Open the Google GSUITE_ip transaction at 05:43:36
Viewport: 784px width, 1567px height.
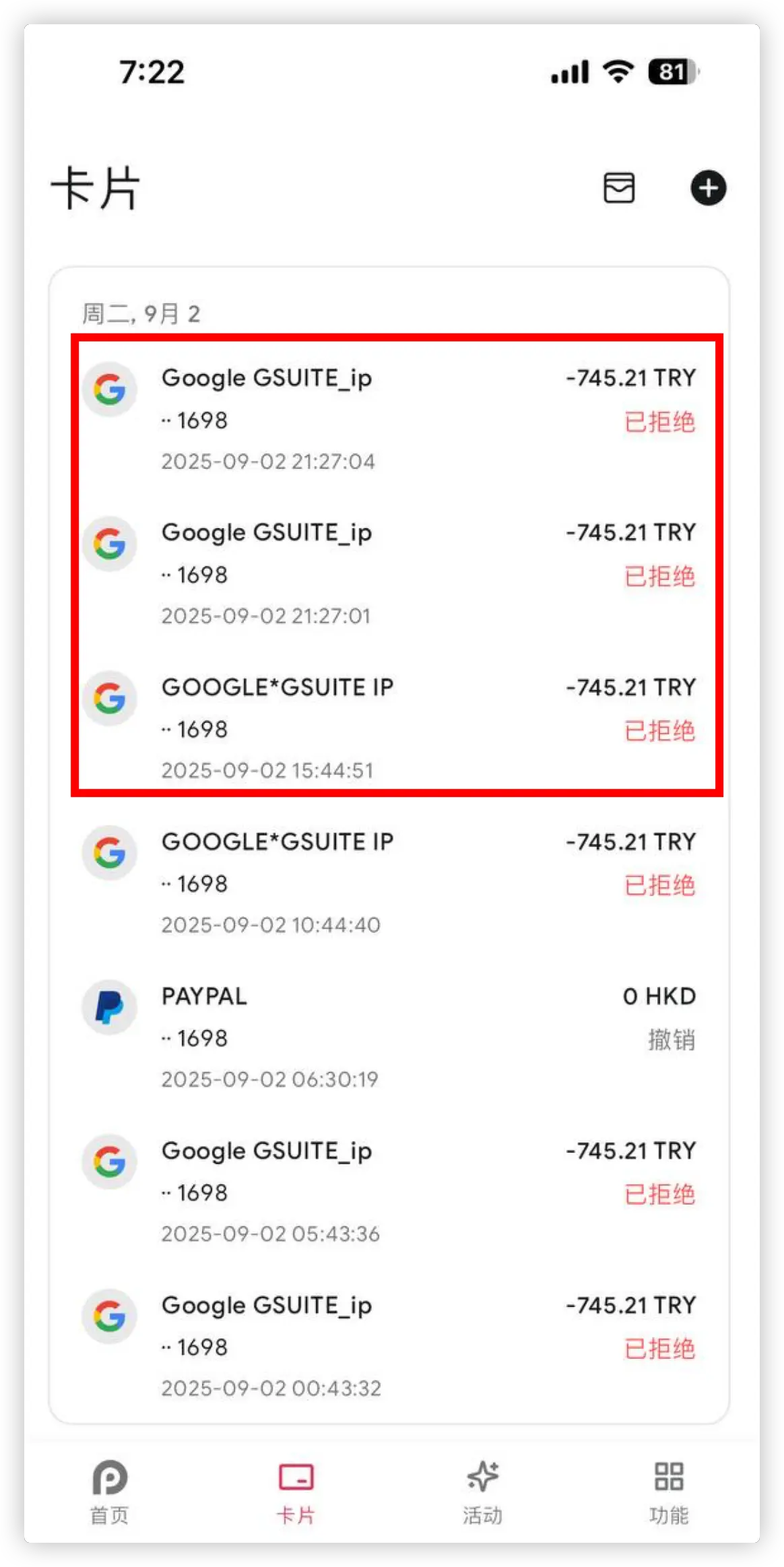coord(389,1191)
